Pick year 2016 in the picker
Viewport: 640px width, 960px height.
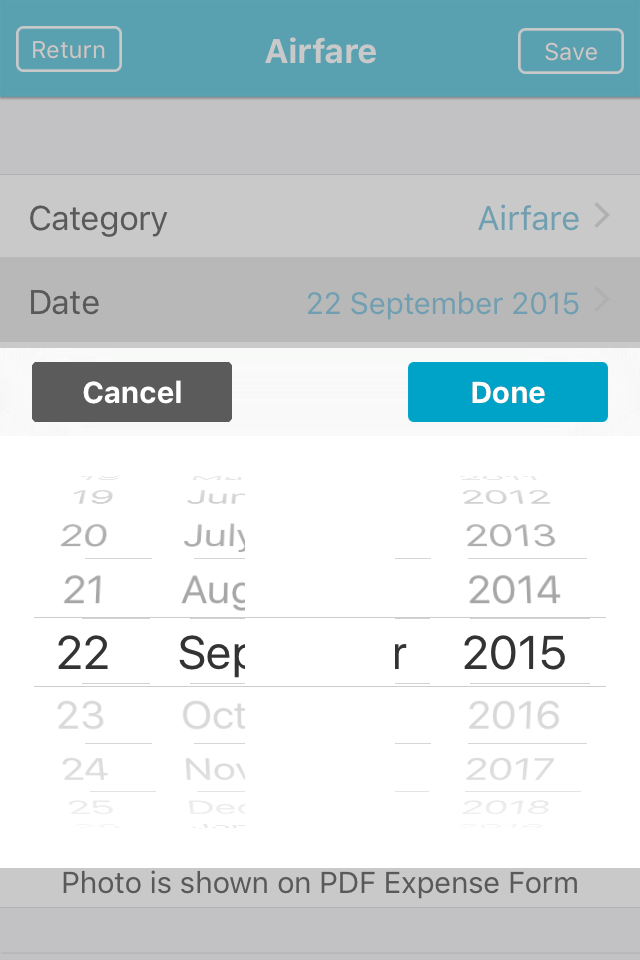tap(514, 715)
